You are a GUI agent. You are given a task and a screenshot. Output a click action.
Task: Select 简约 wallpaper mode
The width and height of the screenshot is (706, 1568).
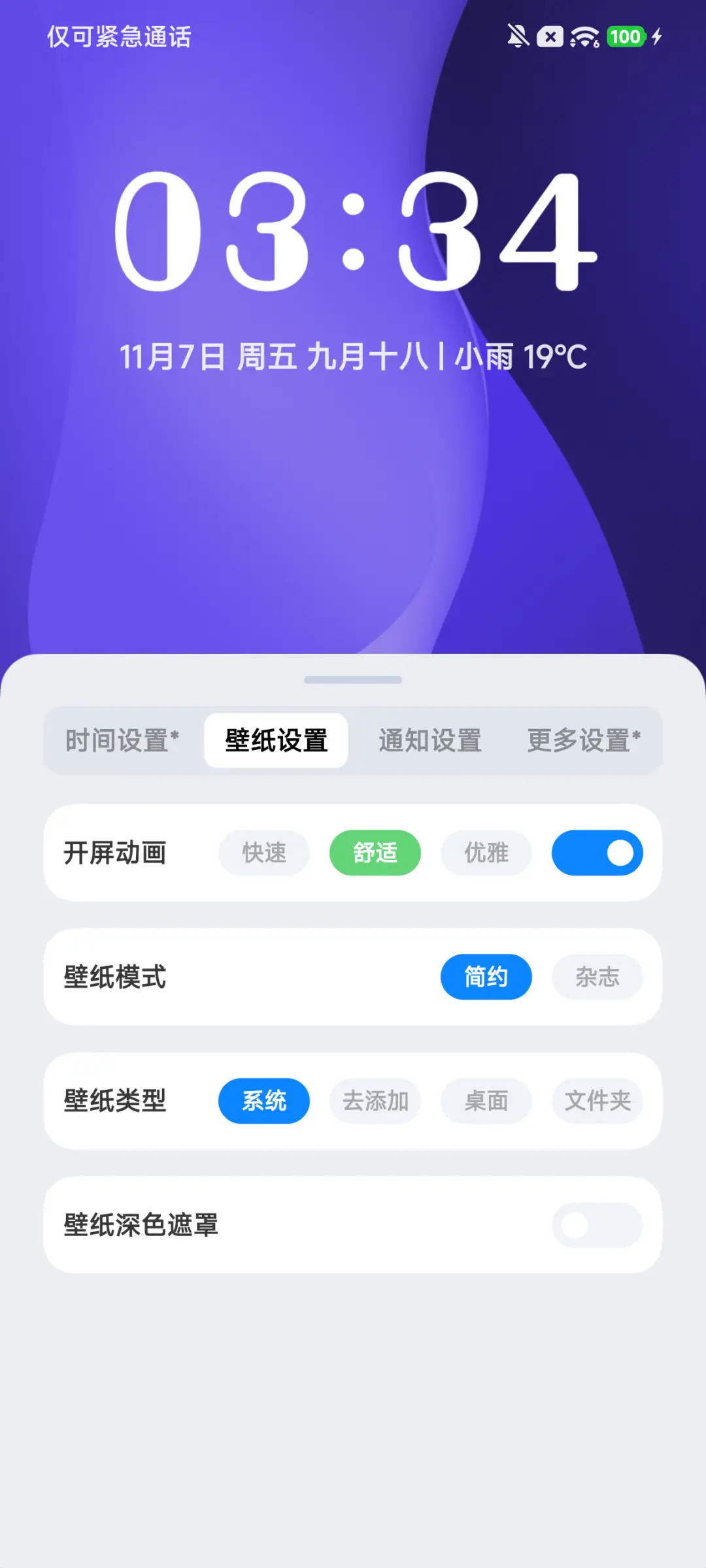(x=486, y=977)
